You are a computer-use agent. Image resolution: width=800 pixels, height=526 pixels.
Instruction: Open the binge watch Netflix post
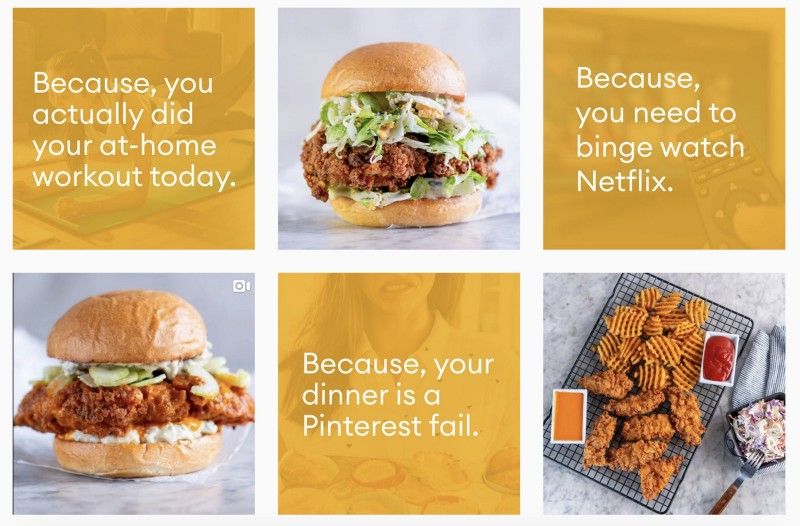(664, 128)
